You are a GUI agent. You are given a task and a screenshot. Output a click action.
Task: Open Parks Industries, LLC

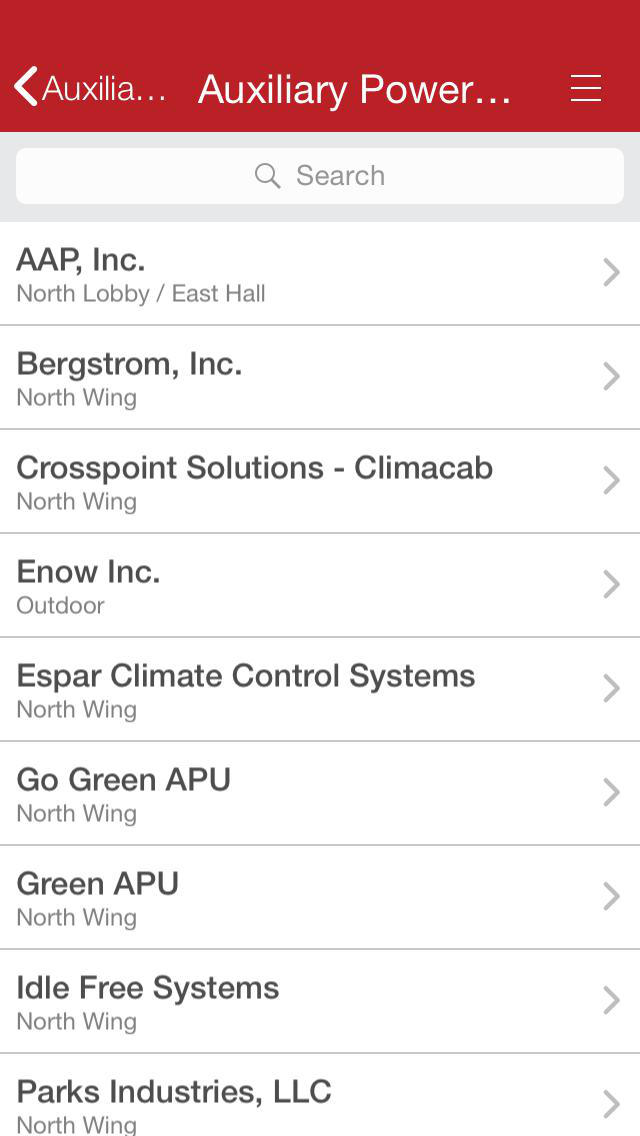pos(320,1095)
